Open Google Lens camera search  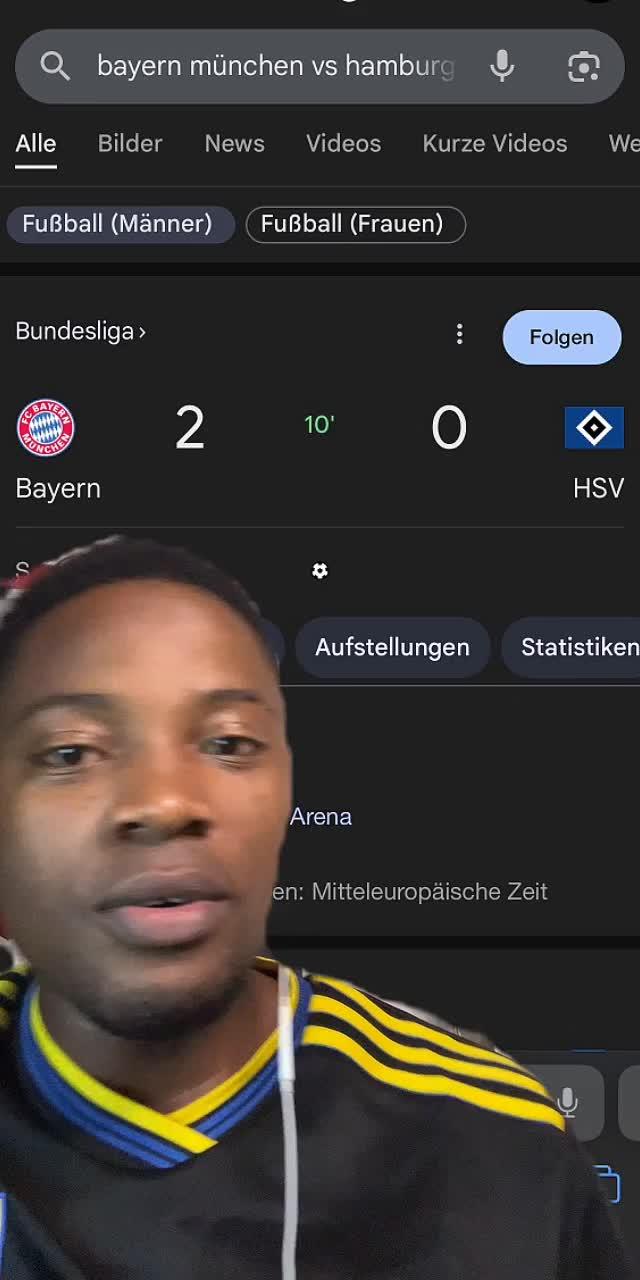(583, 66)
